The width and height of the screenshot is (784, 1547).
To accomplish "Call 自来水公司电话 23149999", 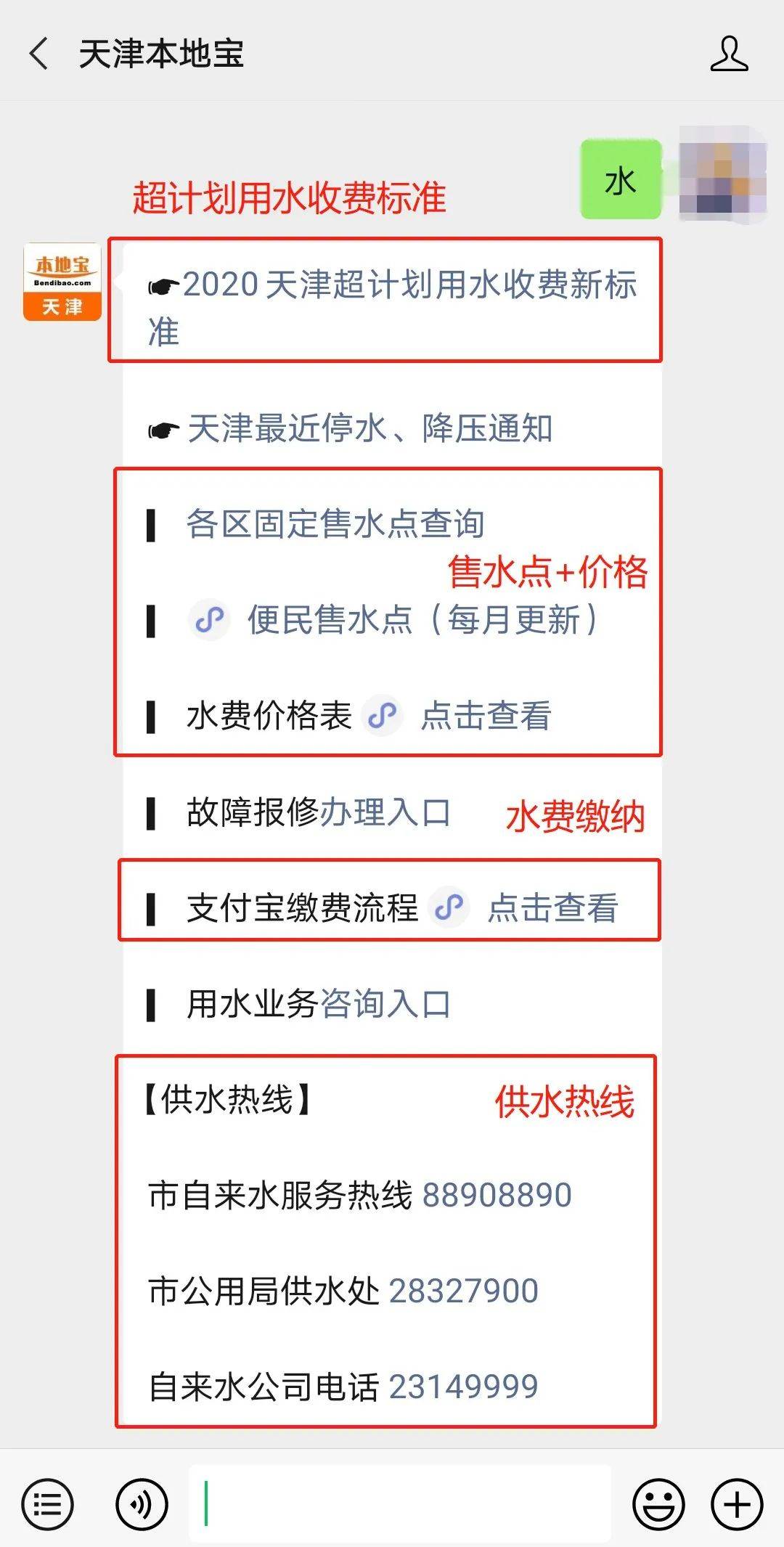I will [463, 1387].
